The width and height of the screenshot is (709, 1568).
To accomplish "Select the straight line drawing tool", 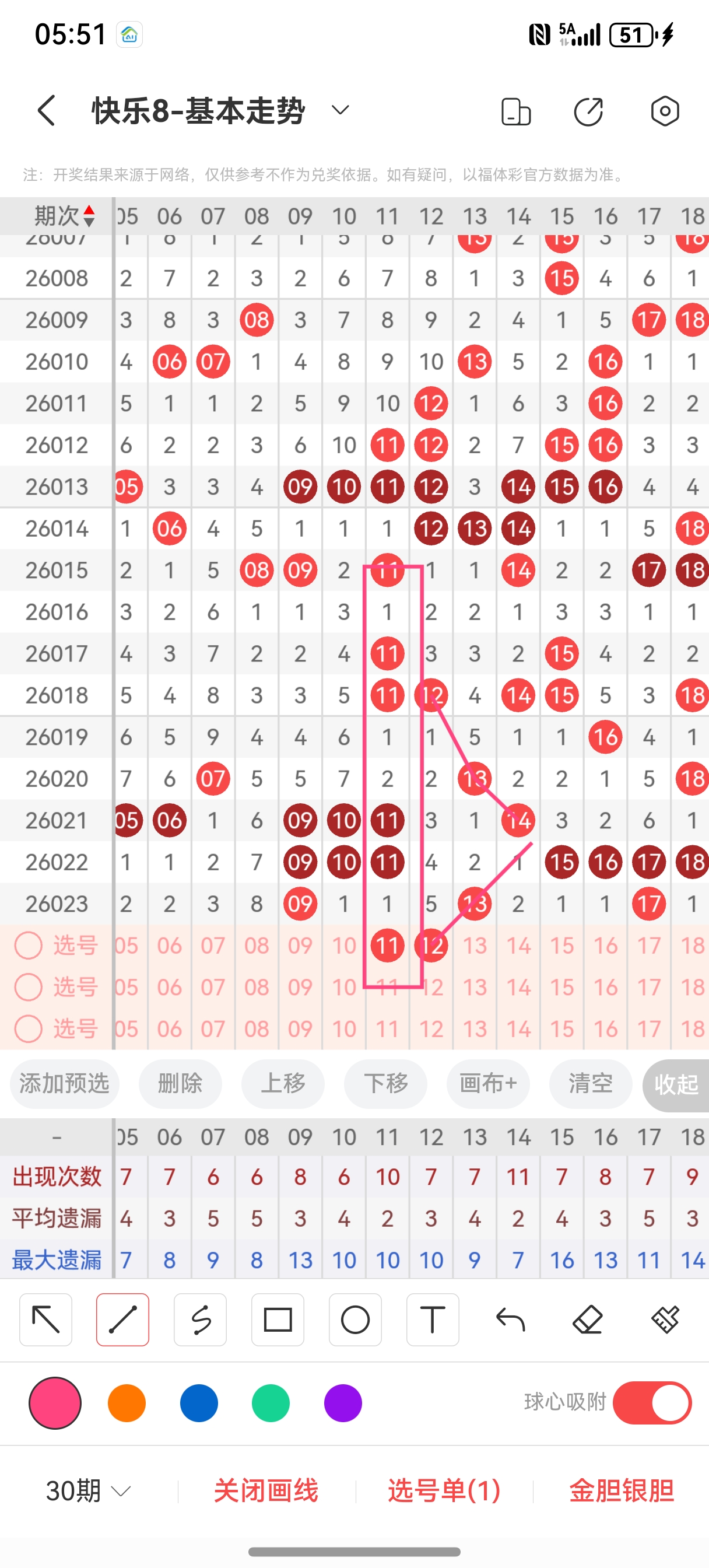I will [122, 1319].
